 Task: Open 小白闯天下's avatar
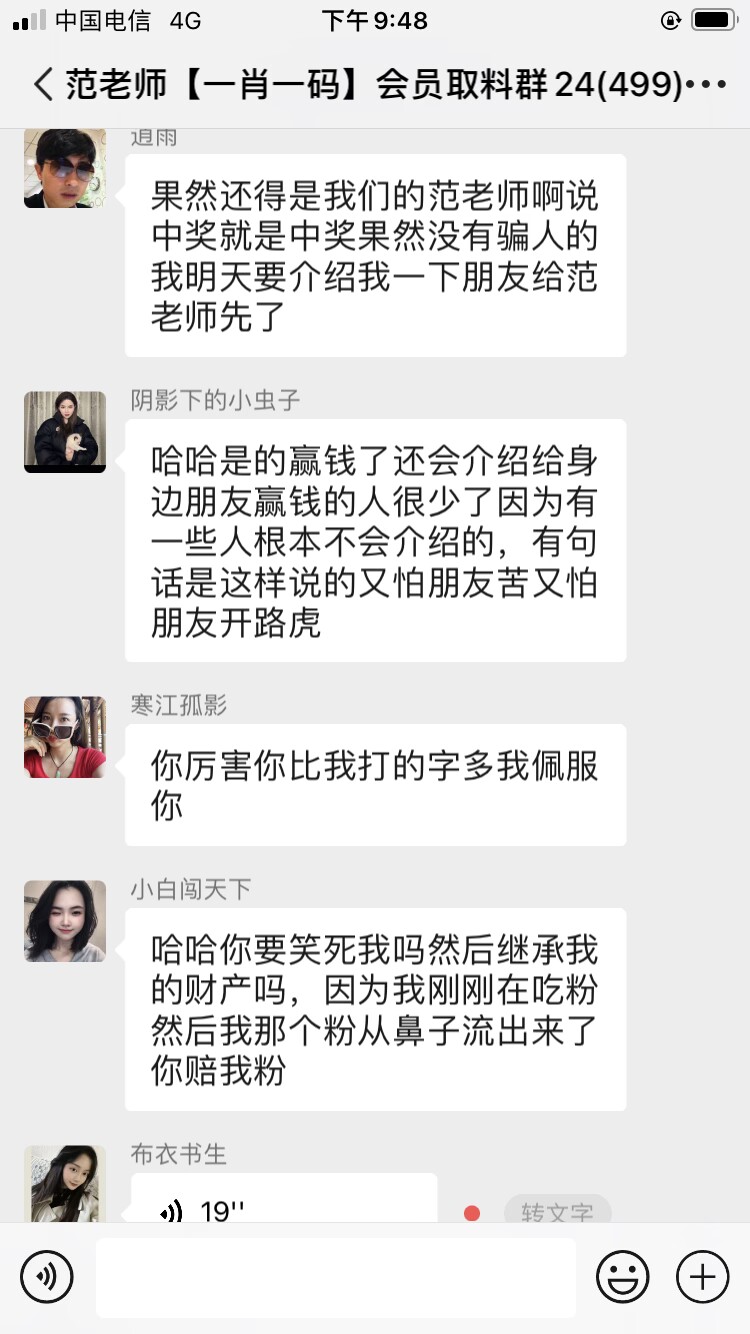click(65, 921)
